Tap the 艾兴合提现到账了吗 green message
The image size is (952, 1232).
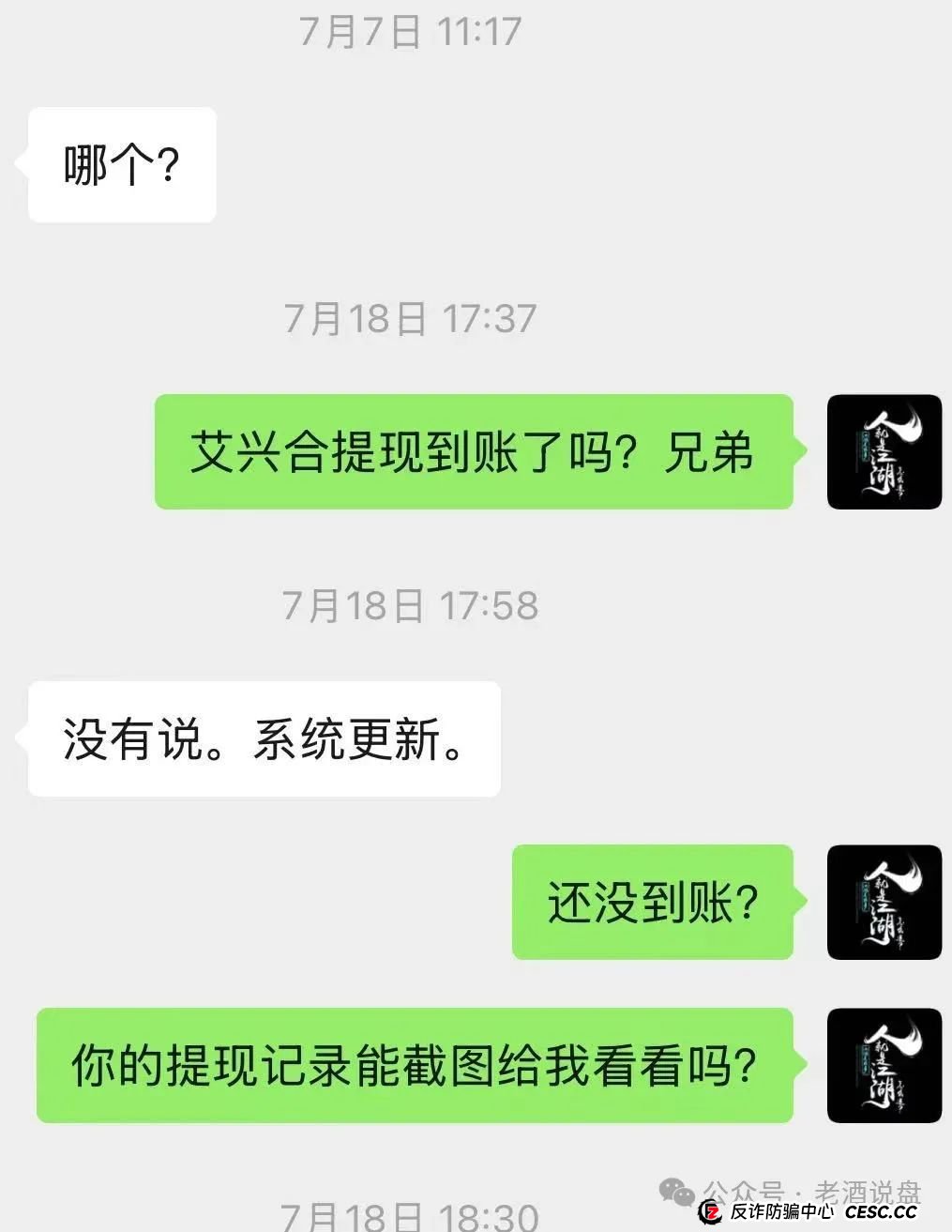coord(474,453)
